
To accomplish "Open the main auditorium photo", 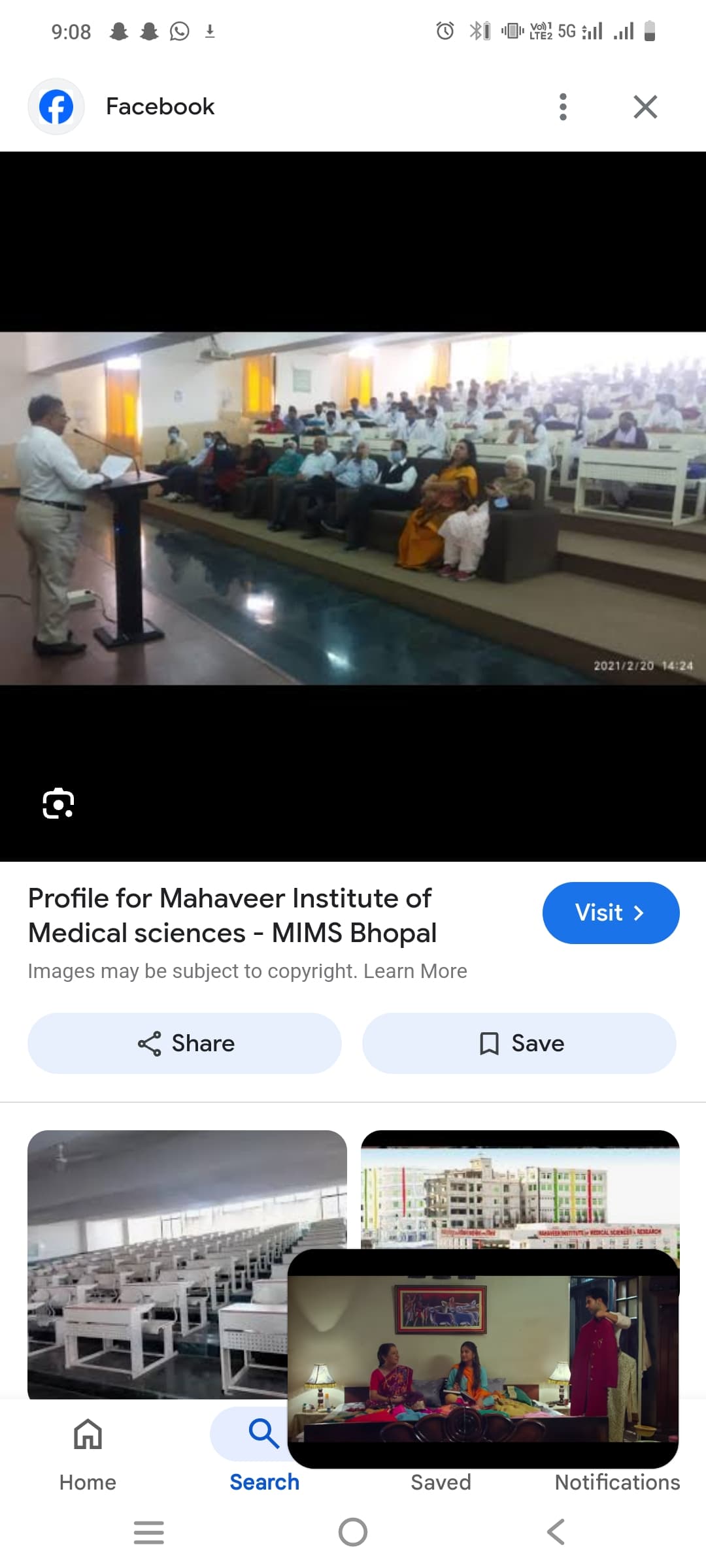I will (353, 508).
